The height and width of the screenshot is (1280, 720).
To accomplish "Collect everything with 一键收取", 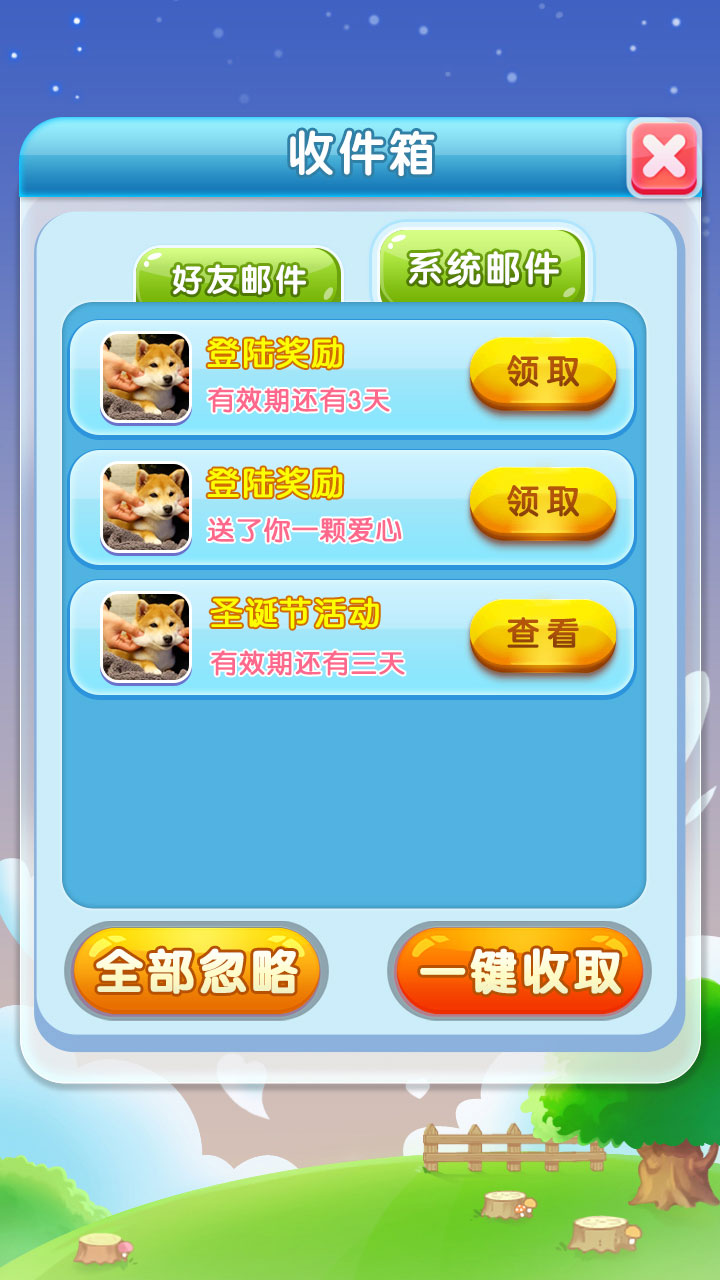I will [x=519, y=971].
